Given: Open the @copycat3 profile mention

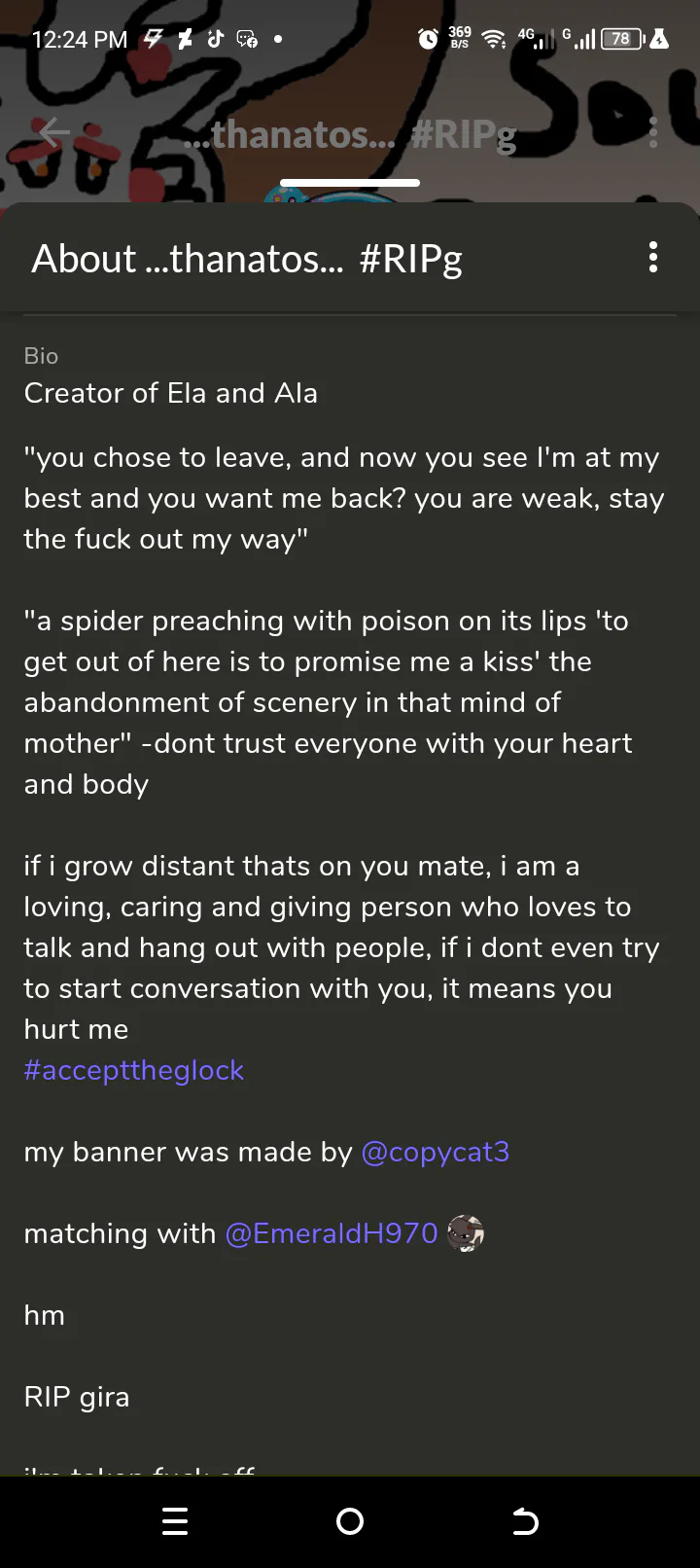Looking at the screenshot, I should 435,1152.
